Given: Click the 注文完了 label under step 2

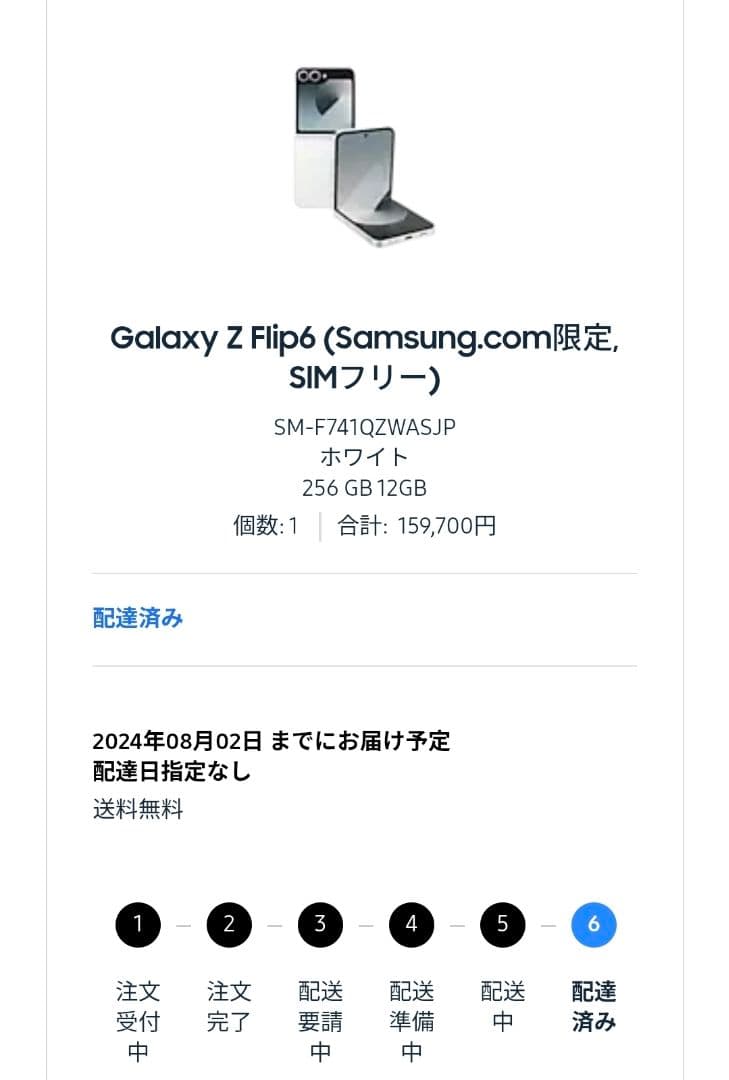Looking at the screenshot, I should coord(229,1003).
